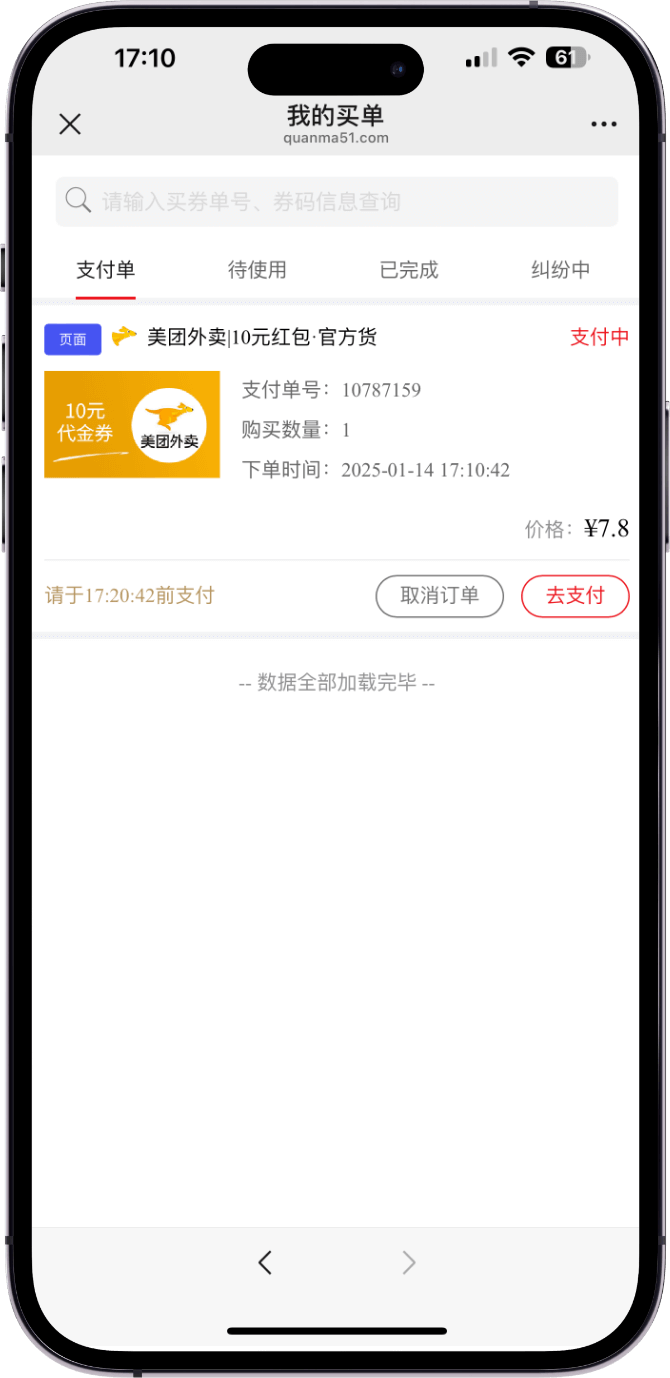The width and height of the screenshot is (670, 1378).
Task: Select the 支付单 tab
Action: [x=106, y=270]
